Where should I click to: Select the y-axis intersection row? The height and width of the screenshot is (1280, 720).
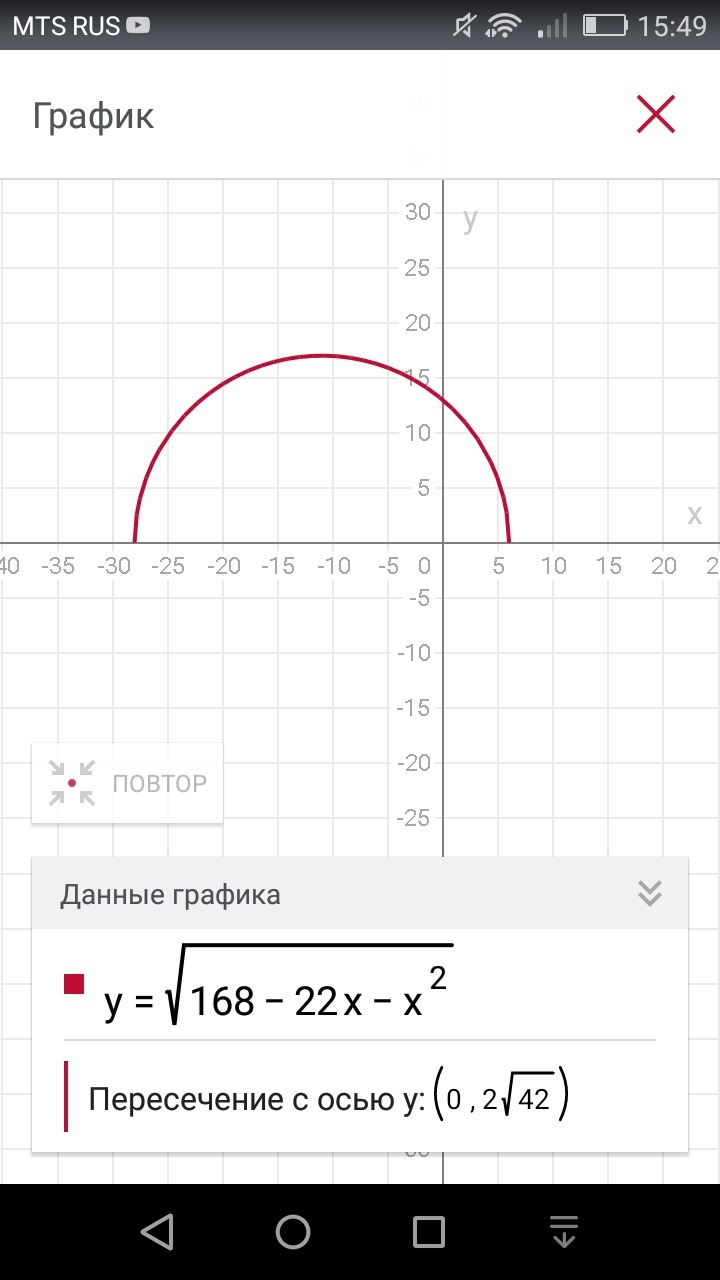pos(330,1097)
